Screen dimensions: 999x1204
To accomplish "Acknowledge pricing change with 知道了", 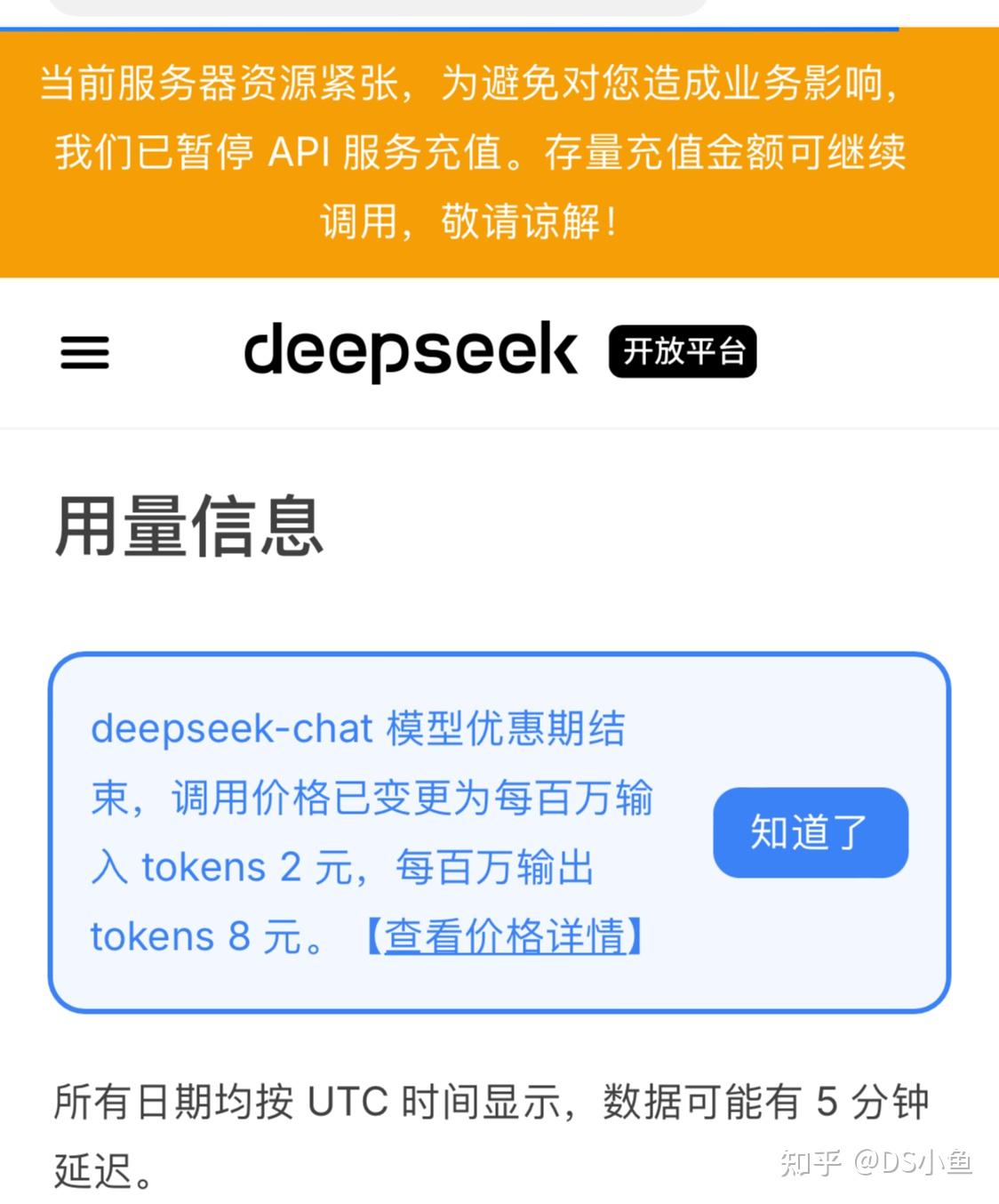I will [x=809, y=833].
